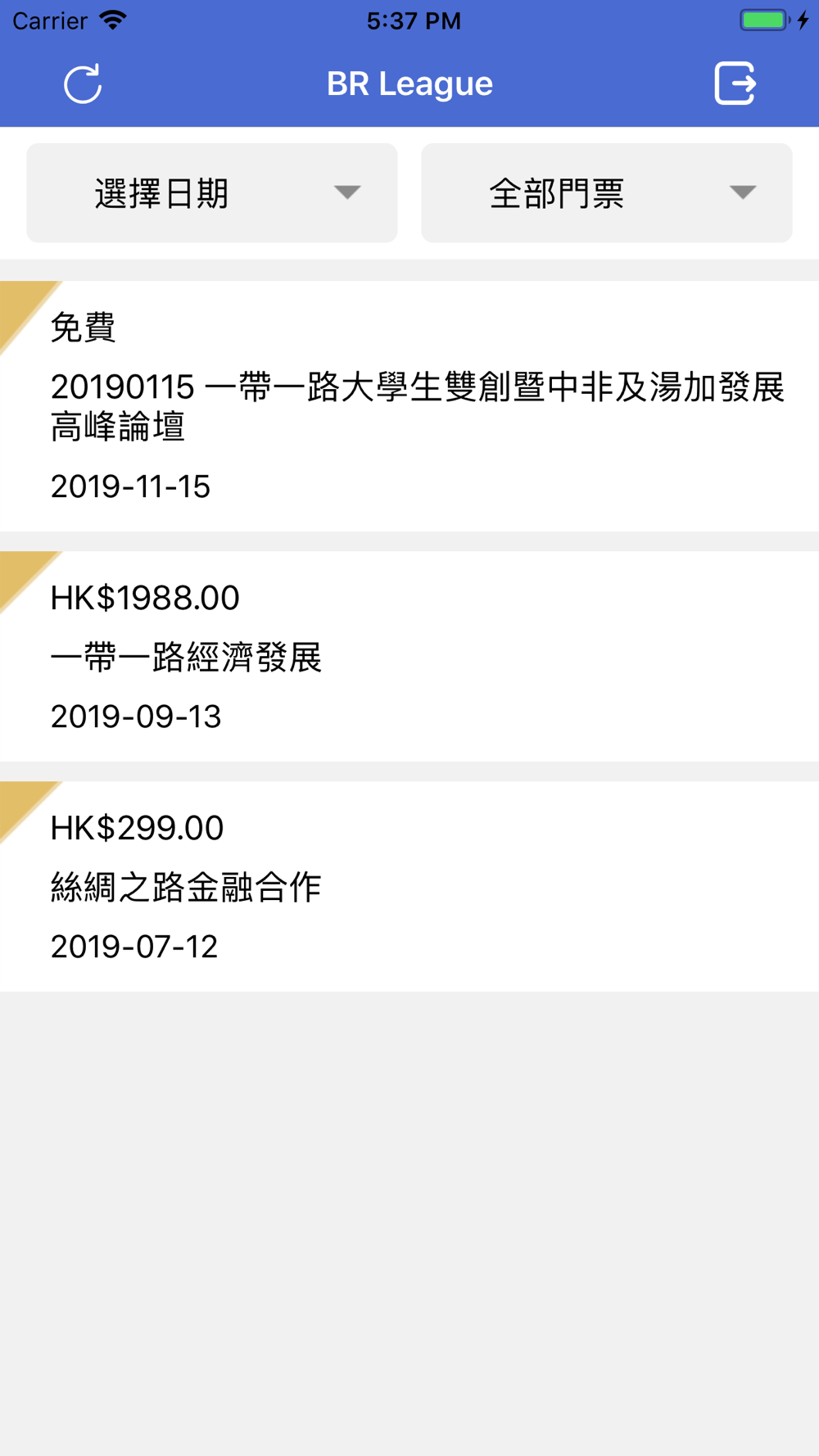This screenshot has width=819, height=1456.
Task: View the HK$1988.00 一帶一路經濟發展 ticket
Action: point(409,657)
